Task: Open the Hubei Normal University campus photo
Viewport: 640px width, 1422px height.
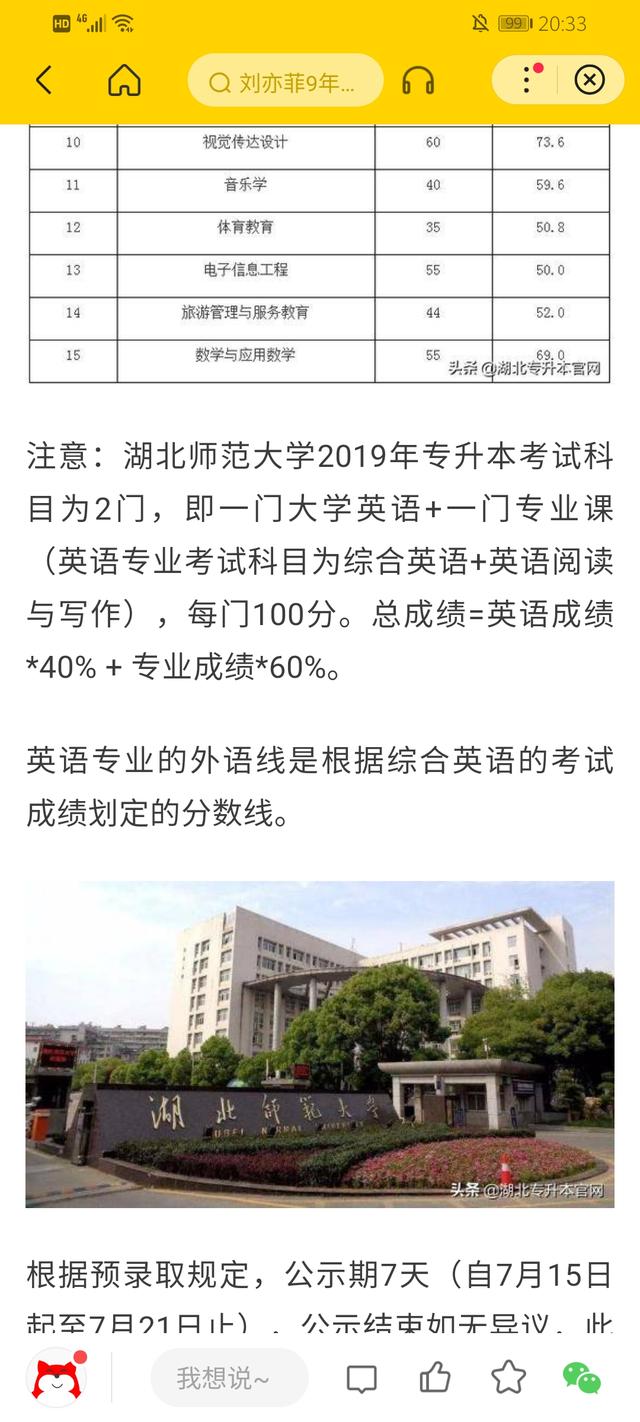Action: point(320,1044)
